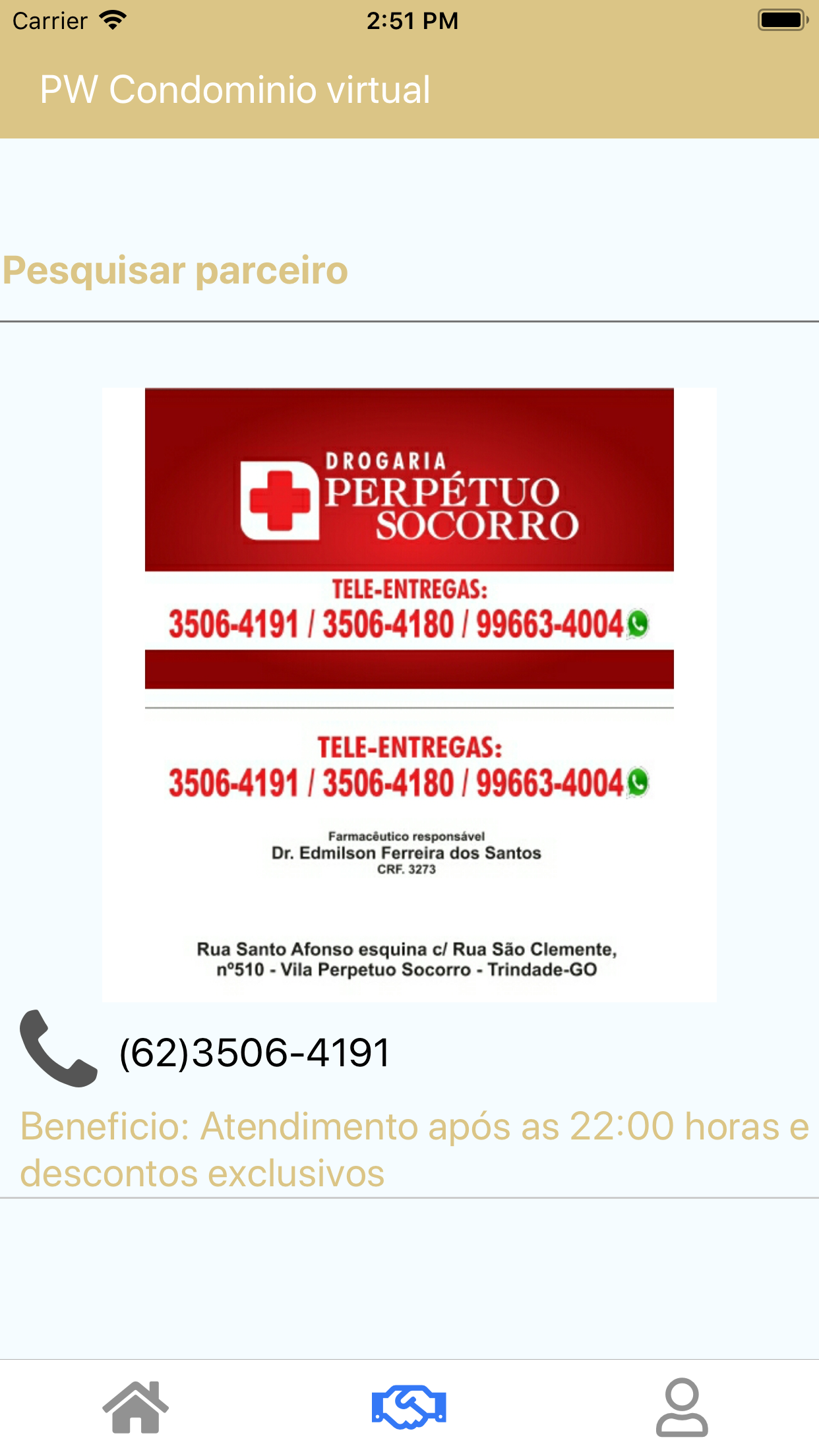The image size is (819, 1456).
Task: Open the Drogaria Perpétuo Socorro partner card
Action: coord(409,694)
